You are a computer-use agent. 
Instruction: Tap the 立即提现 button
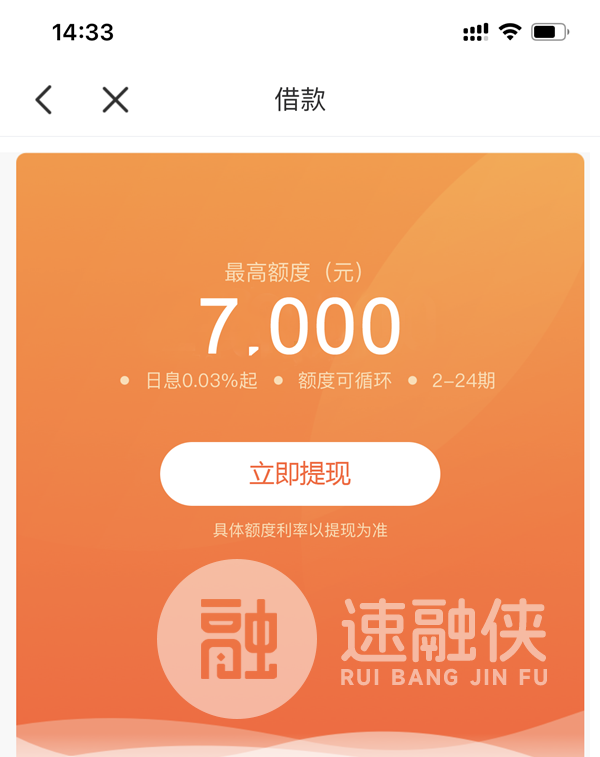(x=300, y=473)
